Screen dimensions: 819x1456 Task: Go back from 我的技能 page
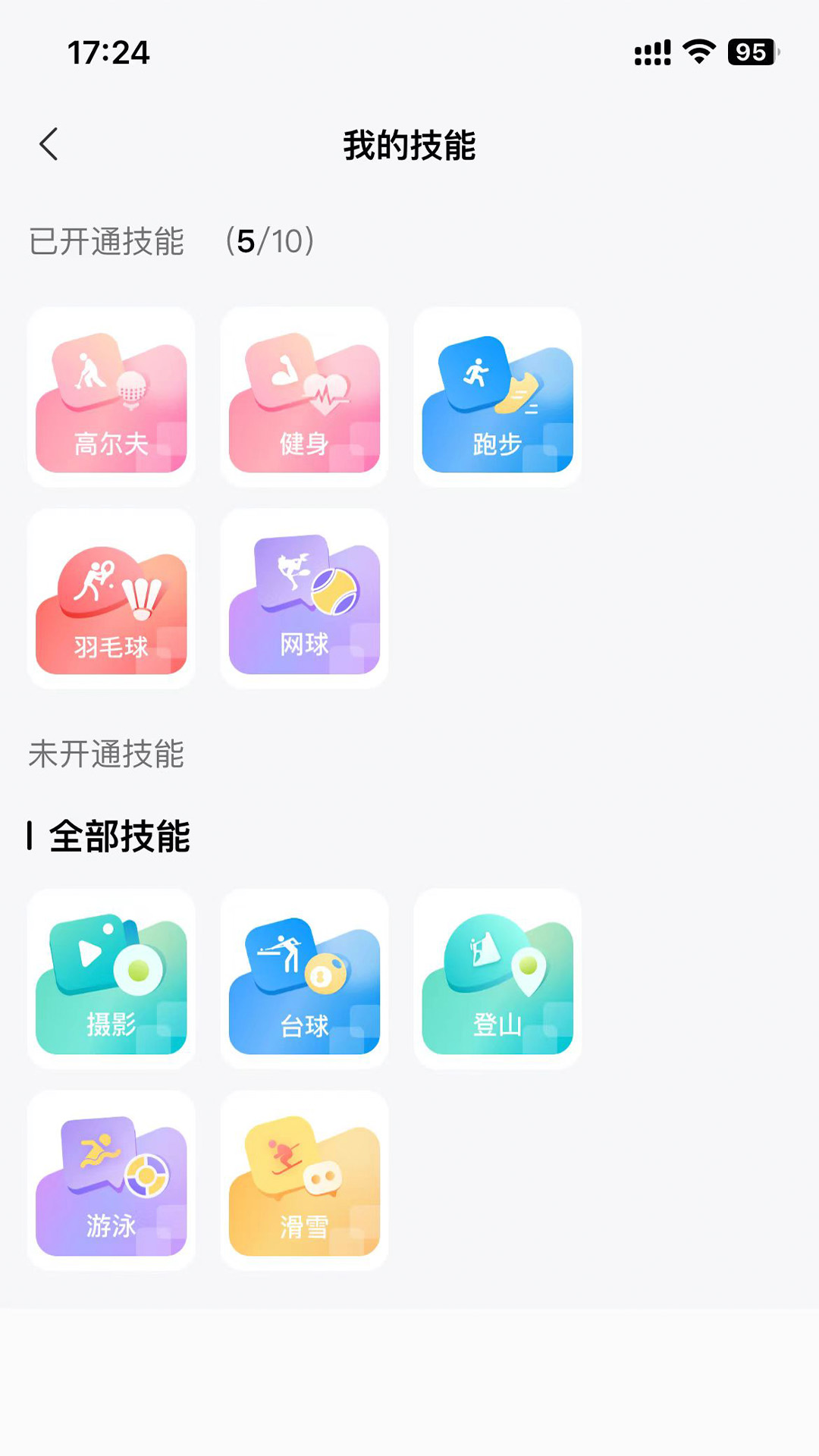tap(49, 144)
